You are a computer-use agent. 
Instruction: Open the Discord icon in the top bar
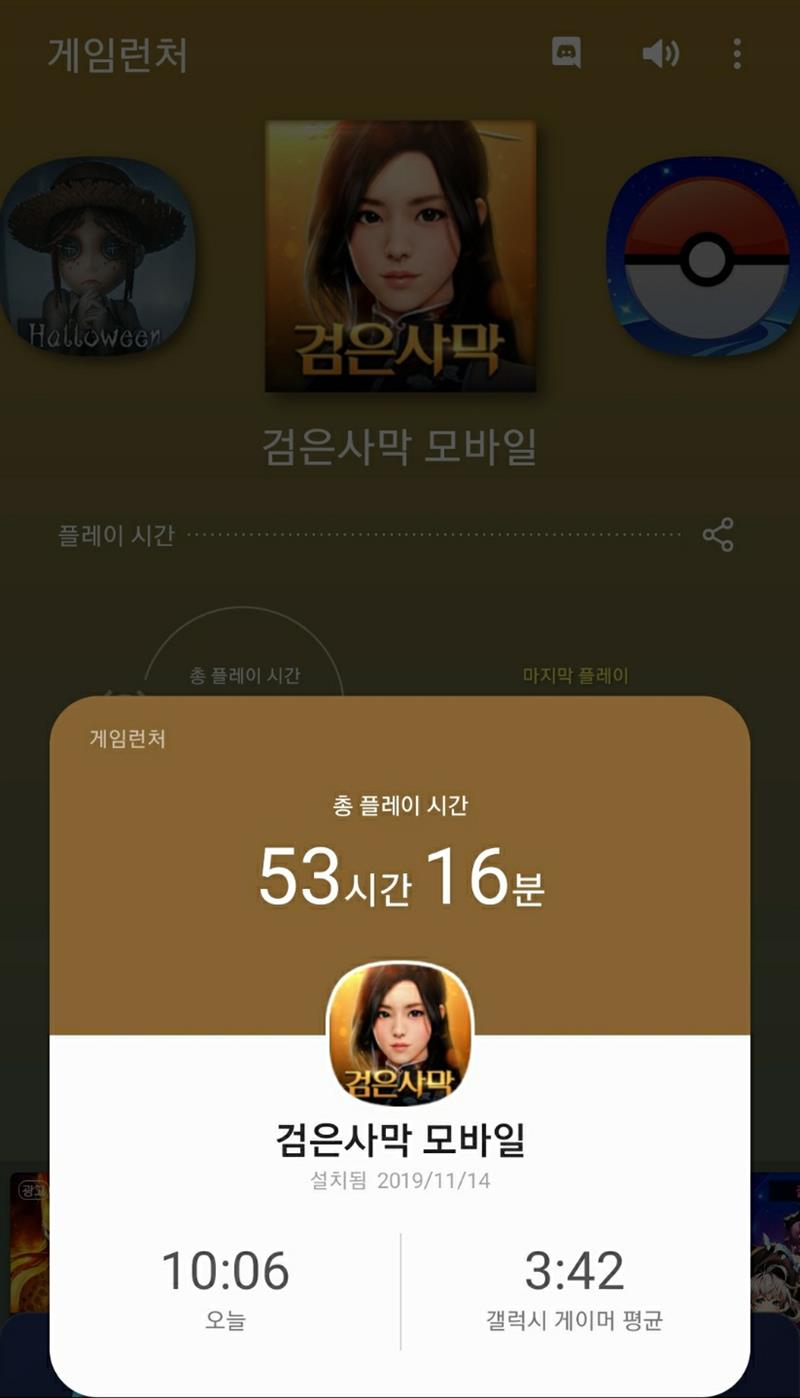click(567, 53)
